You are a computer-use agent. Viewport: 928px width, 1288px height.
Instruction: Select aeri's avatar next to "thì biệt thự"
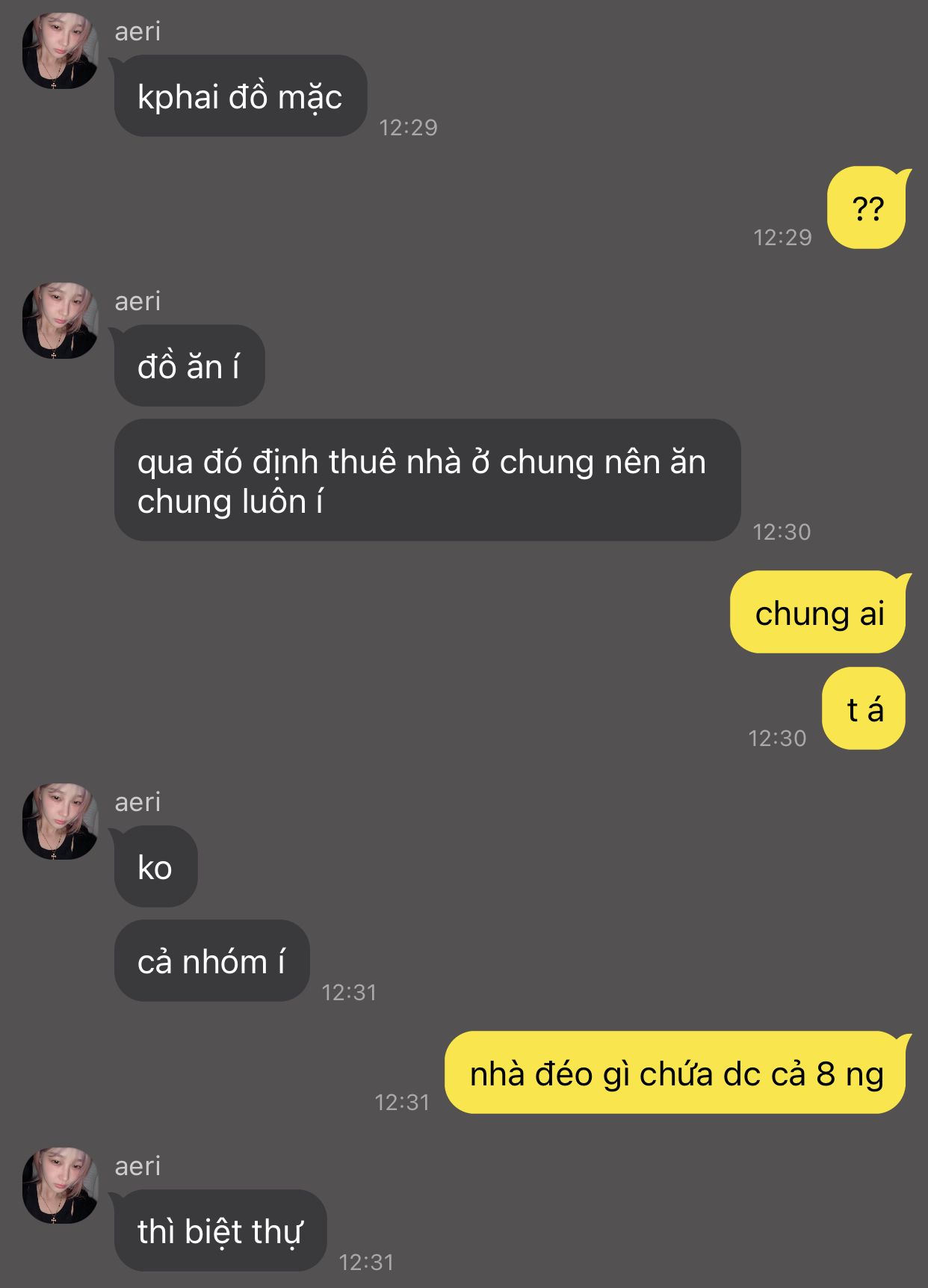pyautogui.click(x=60, y=1186)
